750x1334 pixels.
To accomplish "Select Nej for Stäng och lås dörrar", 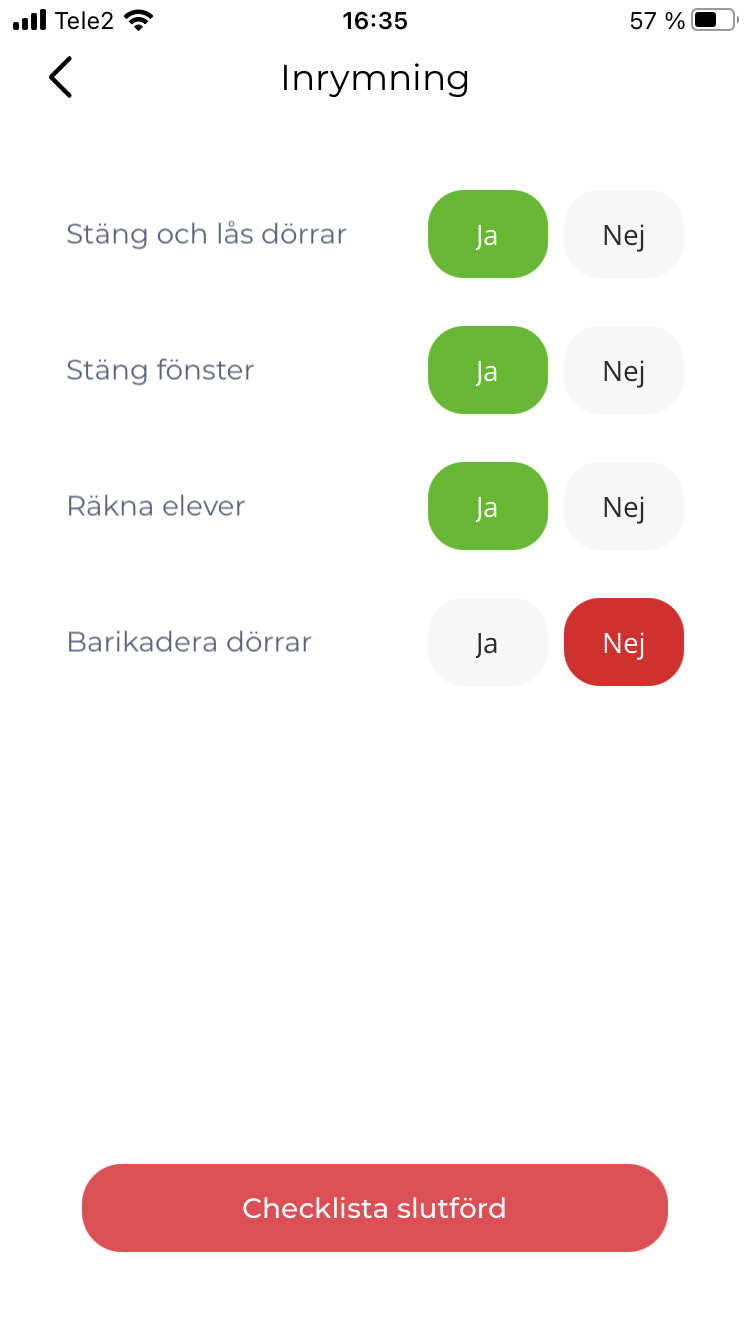I will tap(623, 234).
